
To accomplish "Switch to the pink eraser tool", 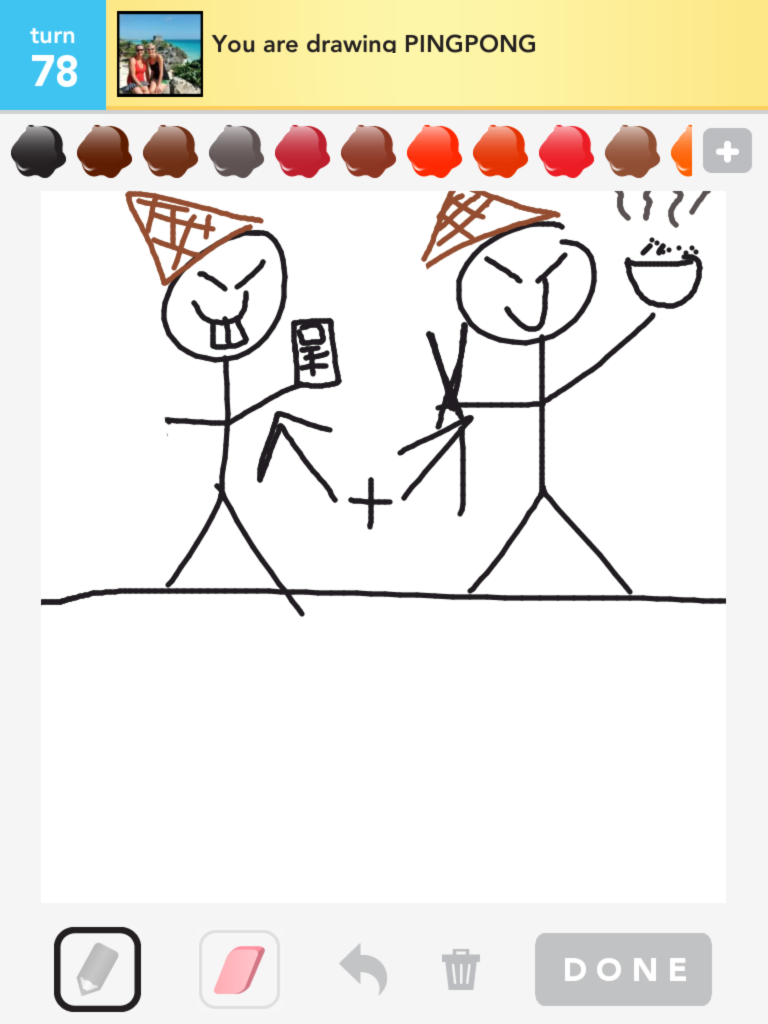I will click(239, 969).
